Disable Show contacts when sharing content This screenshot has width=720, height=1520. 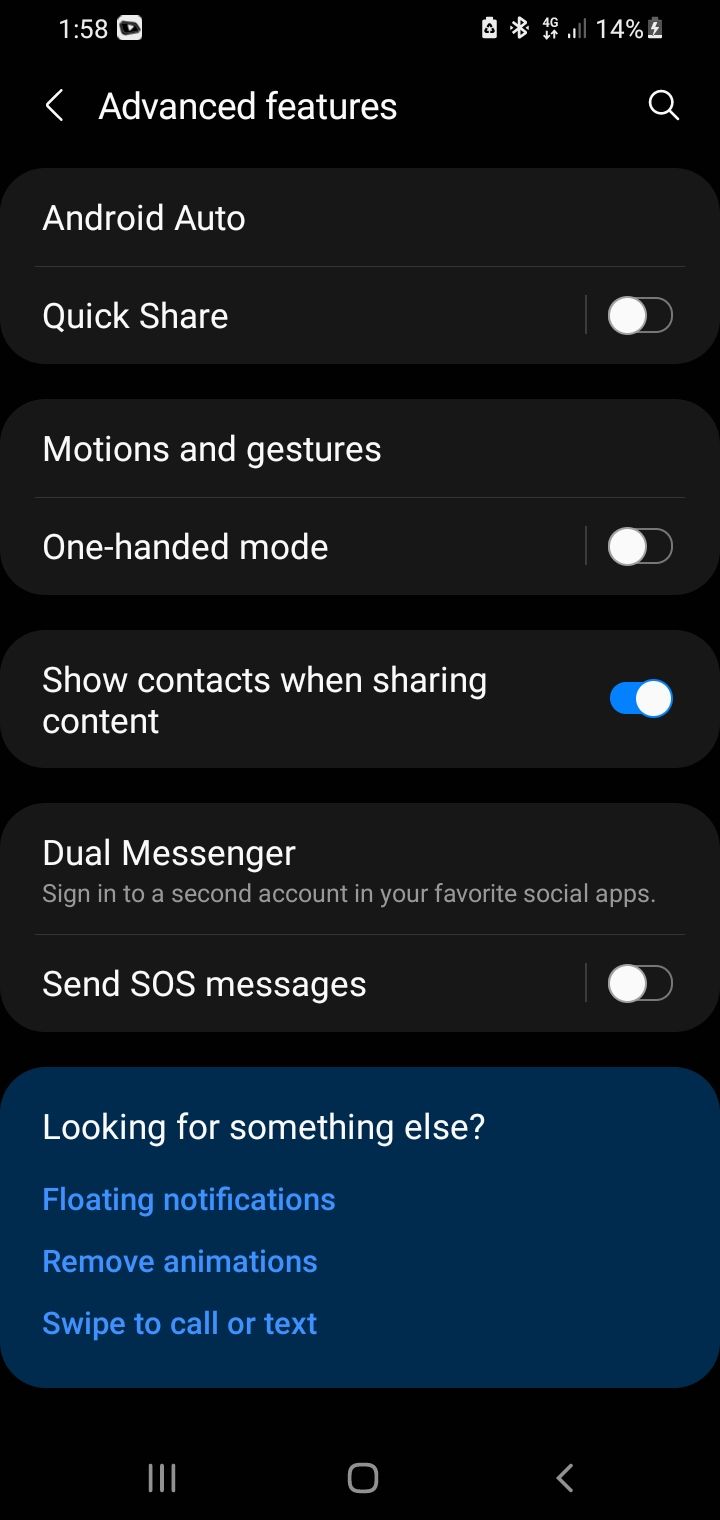[640, 698]
